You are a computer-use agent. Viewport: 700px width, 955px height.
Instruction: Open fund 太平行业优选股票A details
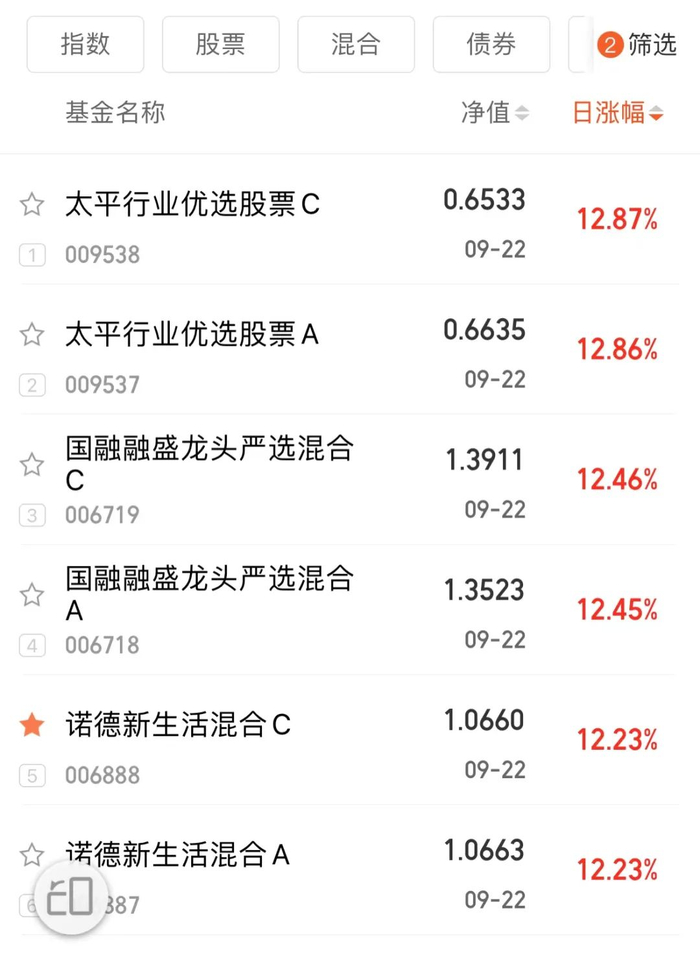coord(192,335)
